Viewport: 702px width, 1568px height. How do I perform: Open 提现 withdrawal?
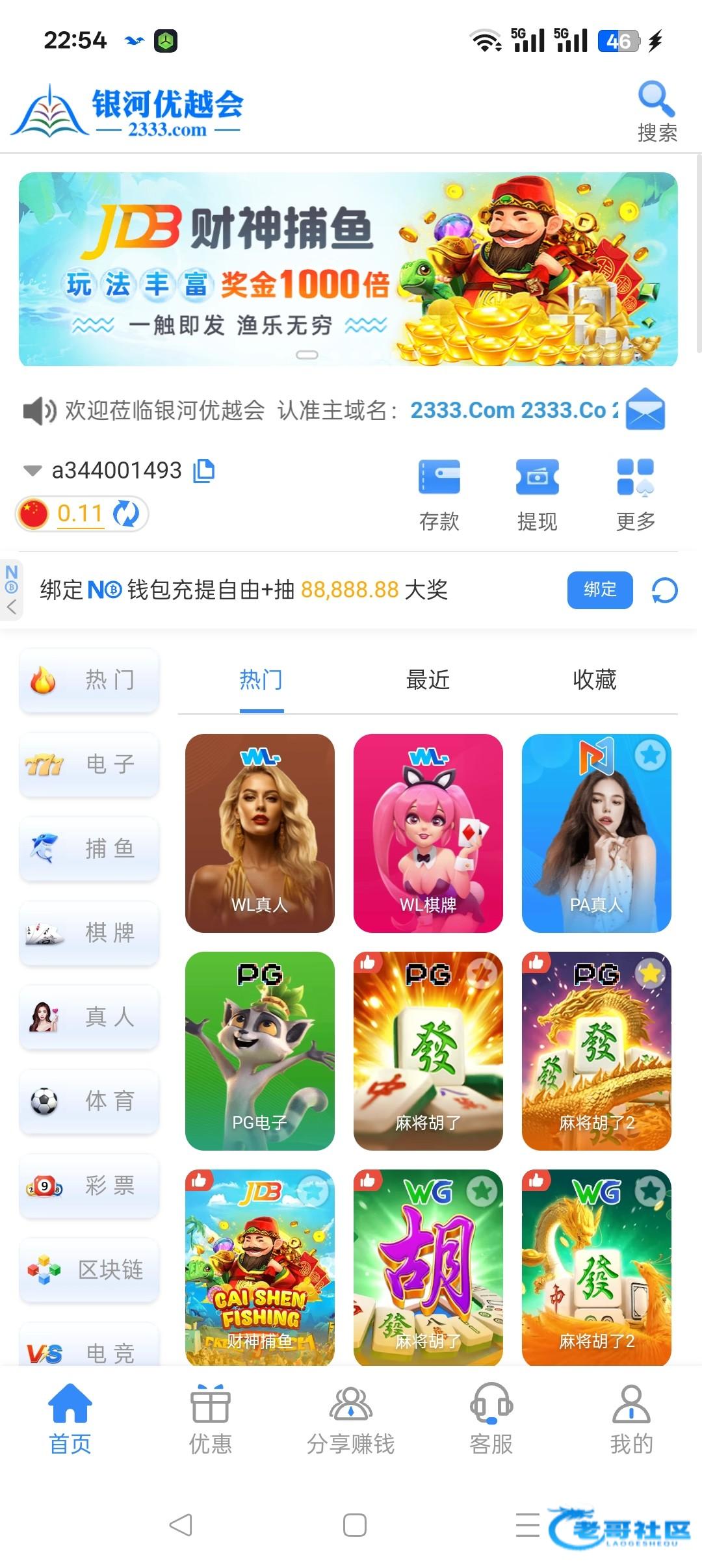pos(537,494)
